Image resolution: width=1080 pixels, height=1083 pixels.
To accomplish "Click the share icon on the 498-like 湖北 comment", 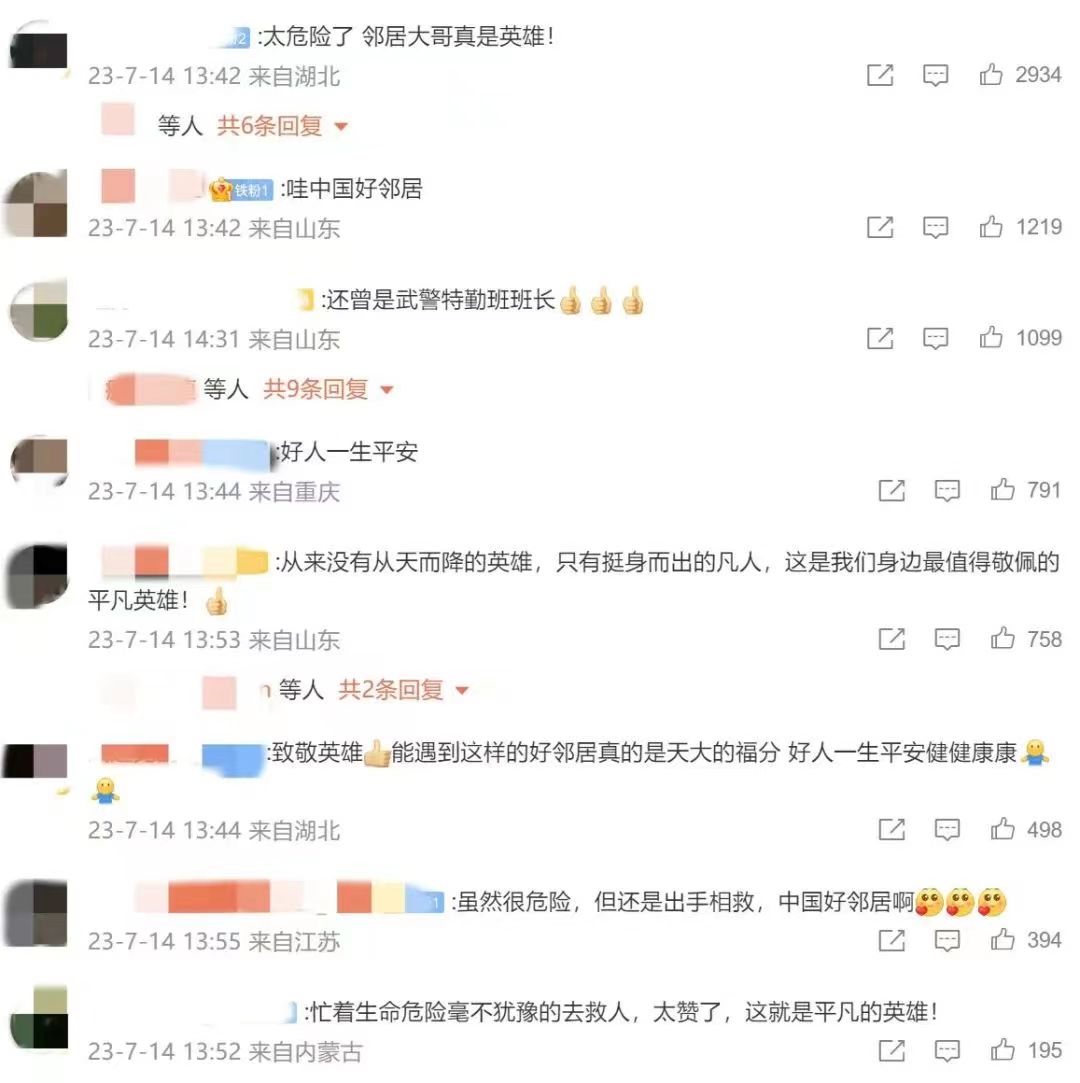I will click(x=891, y=829).
